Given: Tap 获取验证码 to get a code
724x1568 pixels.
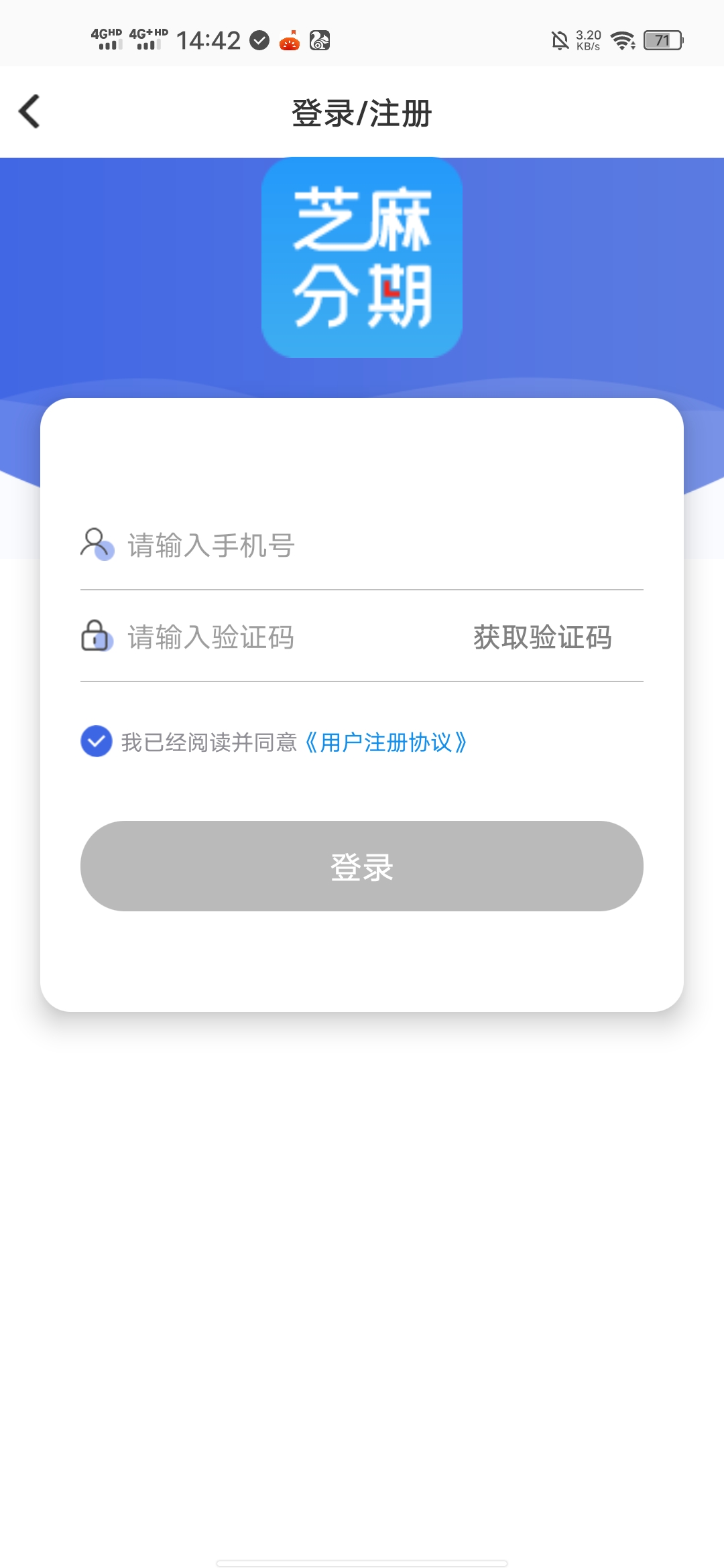Looking at the screenshot, I should tap(542, 637).
